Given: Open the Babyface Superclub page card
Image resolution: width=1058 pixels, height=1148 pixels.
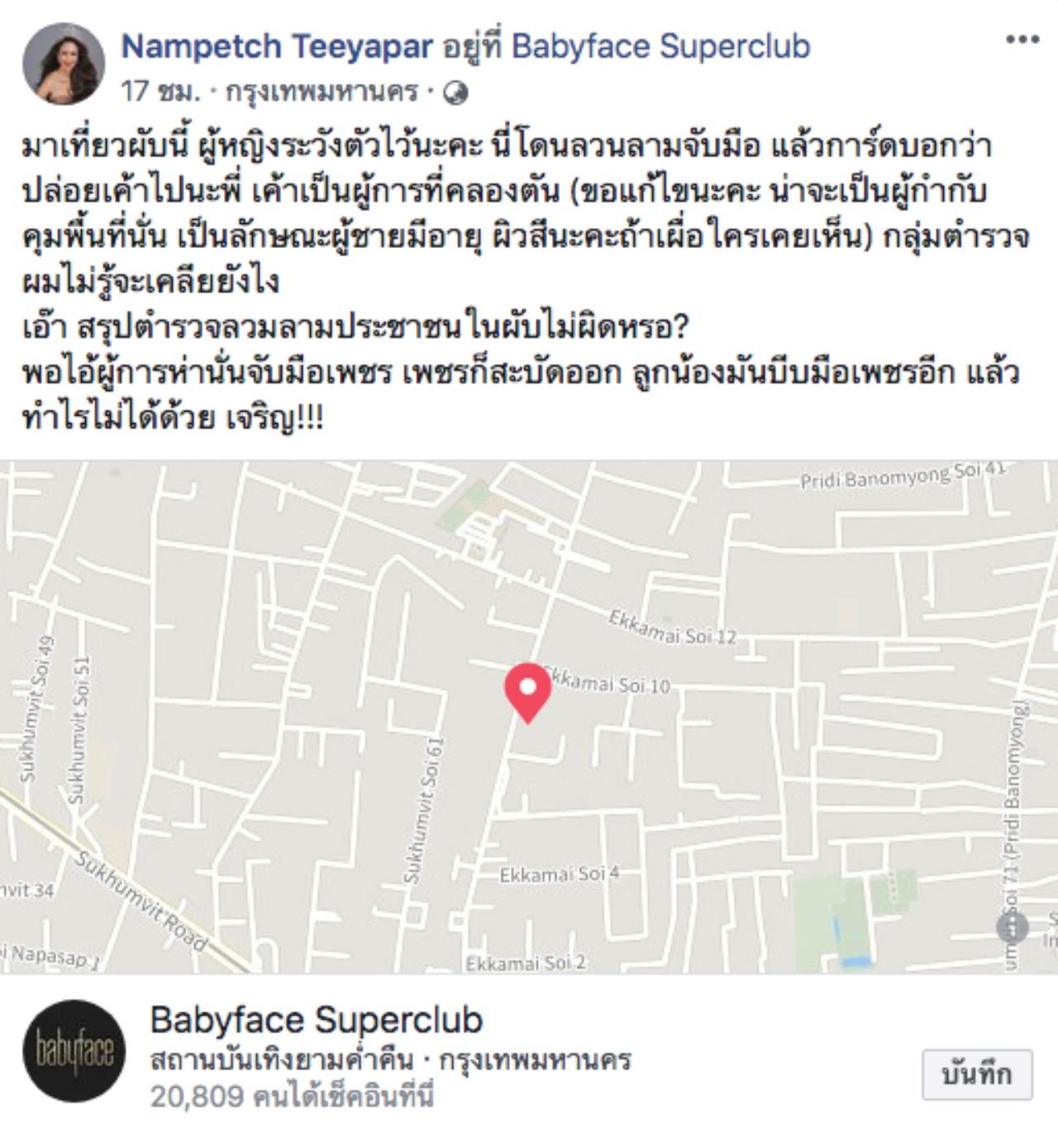Looking at the screenshot, I should coord(317,1021).
